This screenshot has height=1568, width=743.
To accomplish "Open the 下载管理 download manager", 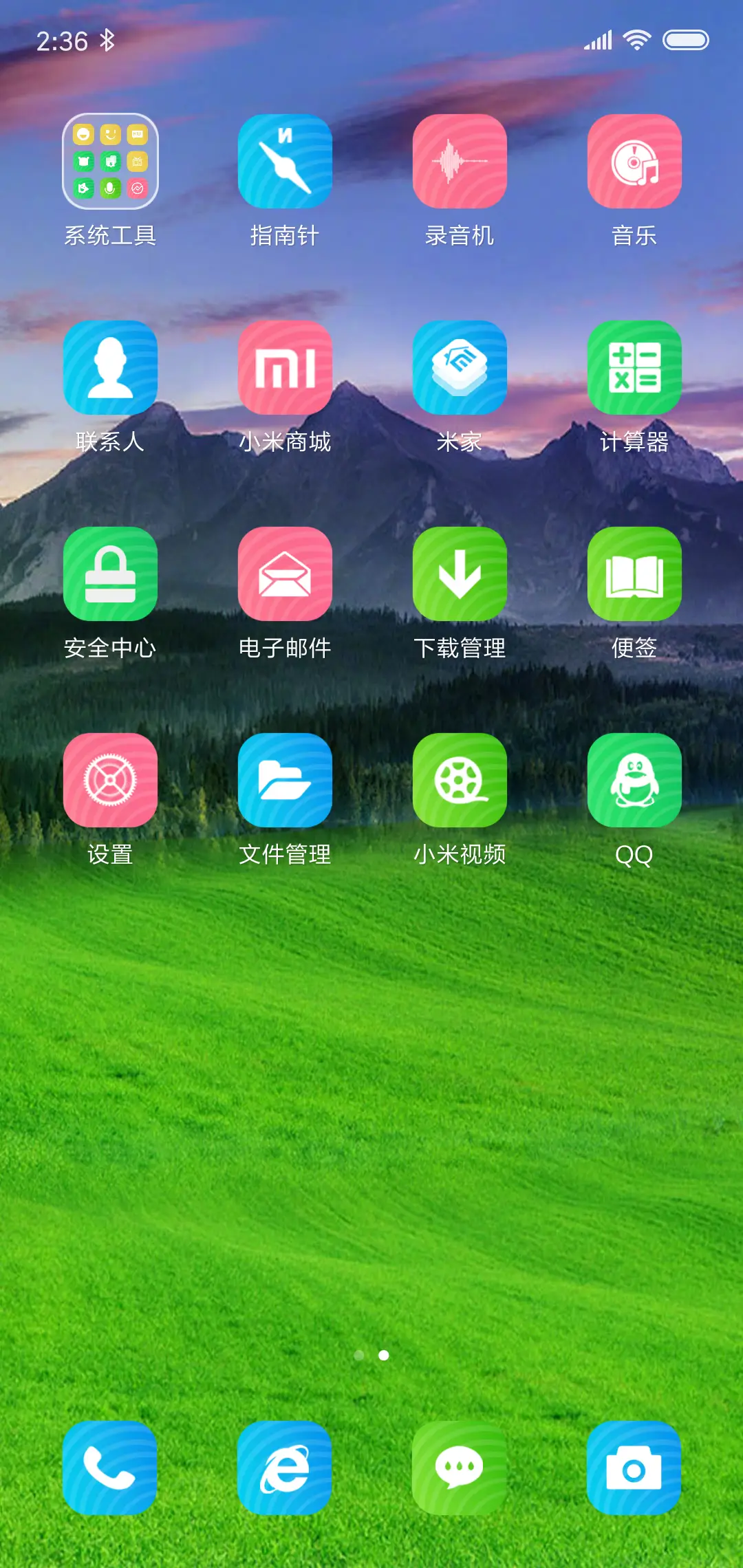I will tap(460, 575).
